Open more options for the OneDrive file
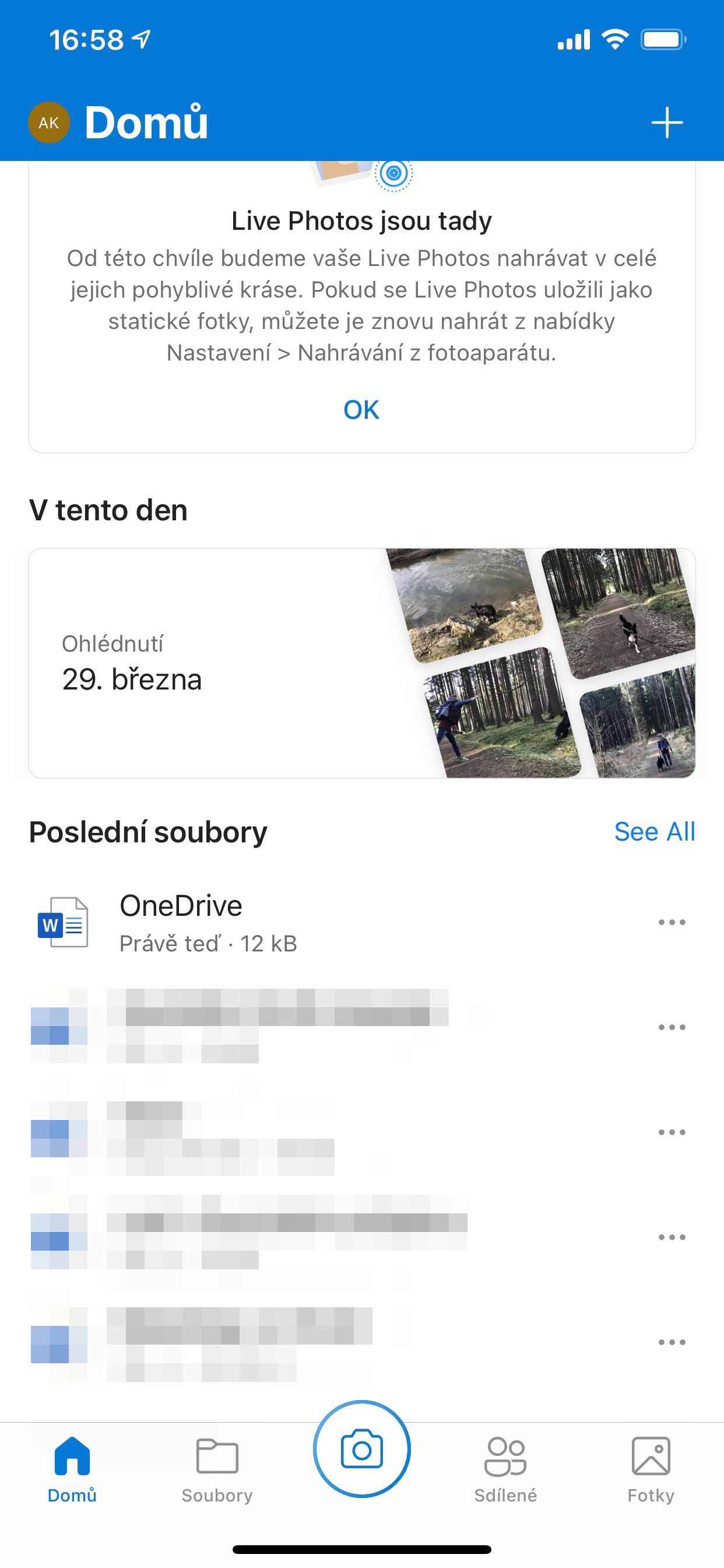724x1568 pixels. tap(672, 922)
